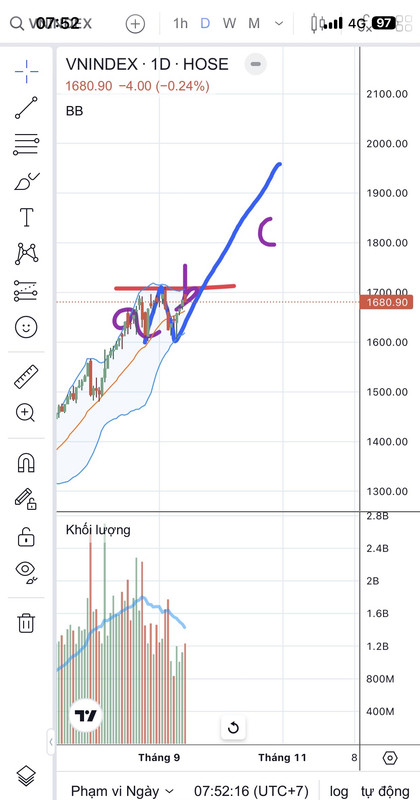Select the W weekly timeframe

[x=229, y=23]
